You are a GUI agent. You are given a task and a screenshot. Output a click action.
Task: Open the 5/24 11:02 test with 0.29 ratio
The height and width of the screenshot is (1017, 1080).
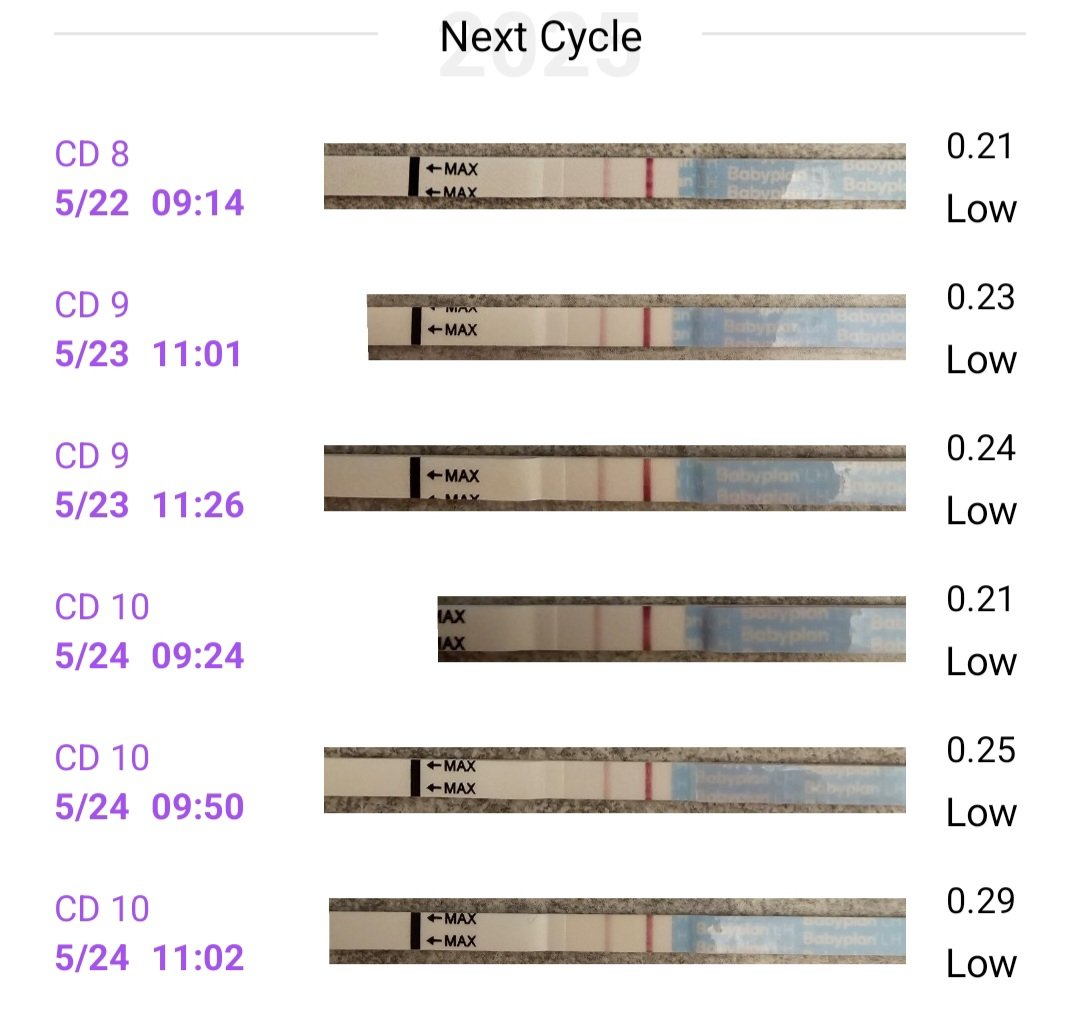click(x=616, y=932)
